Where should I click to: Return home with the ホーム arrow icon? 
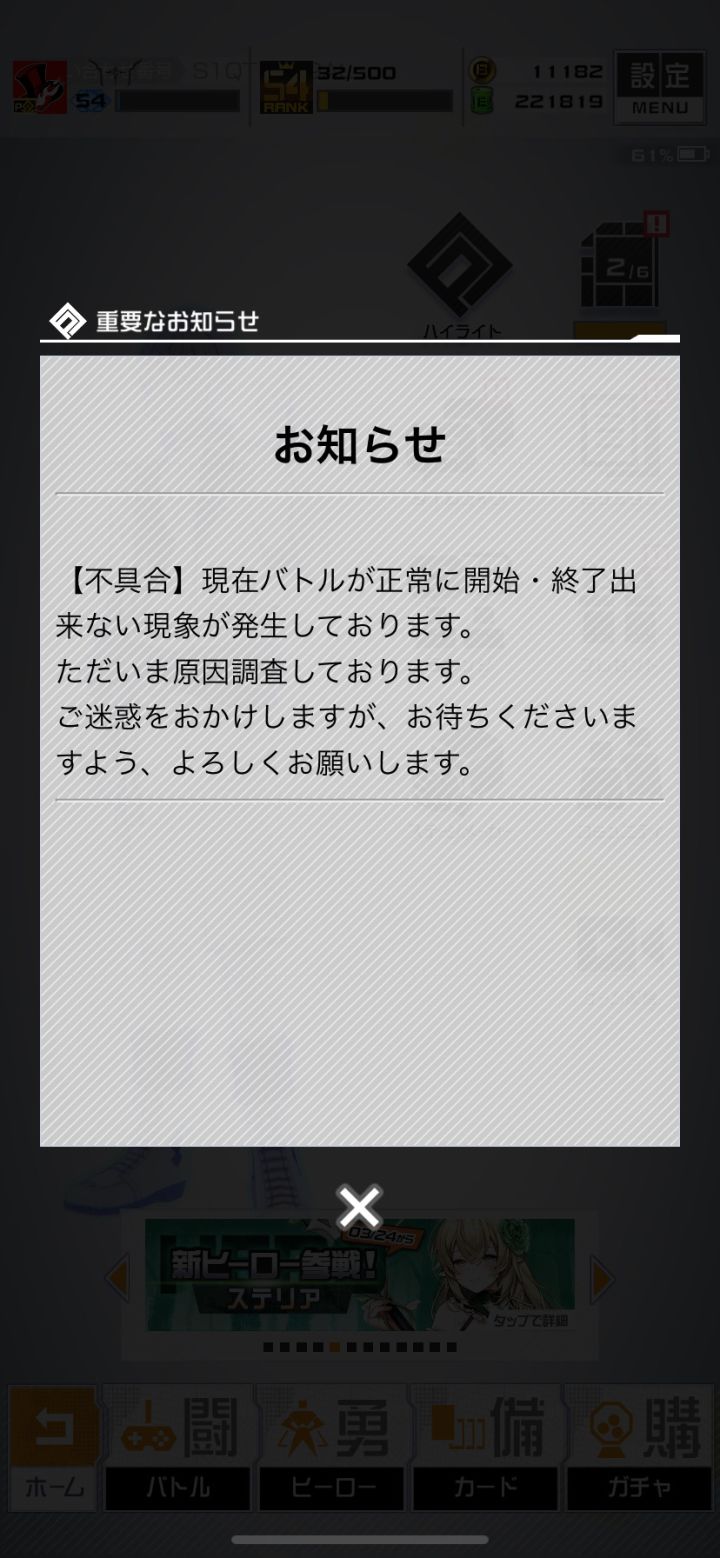[x=52, y=1430]
